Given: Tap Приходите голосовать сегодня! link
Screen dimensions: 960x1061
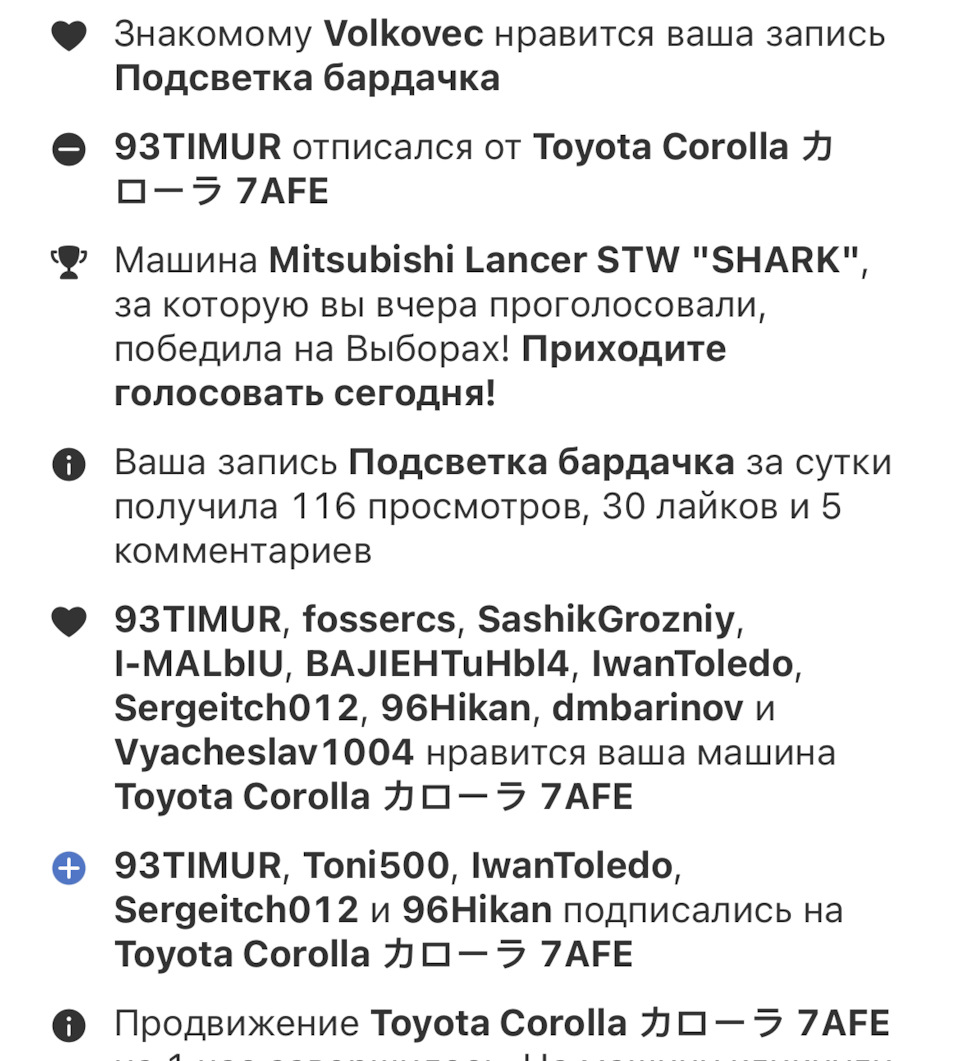Looking at the screenshot, I should tap(420, 371).
